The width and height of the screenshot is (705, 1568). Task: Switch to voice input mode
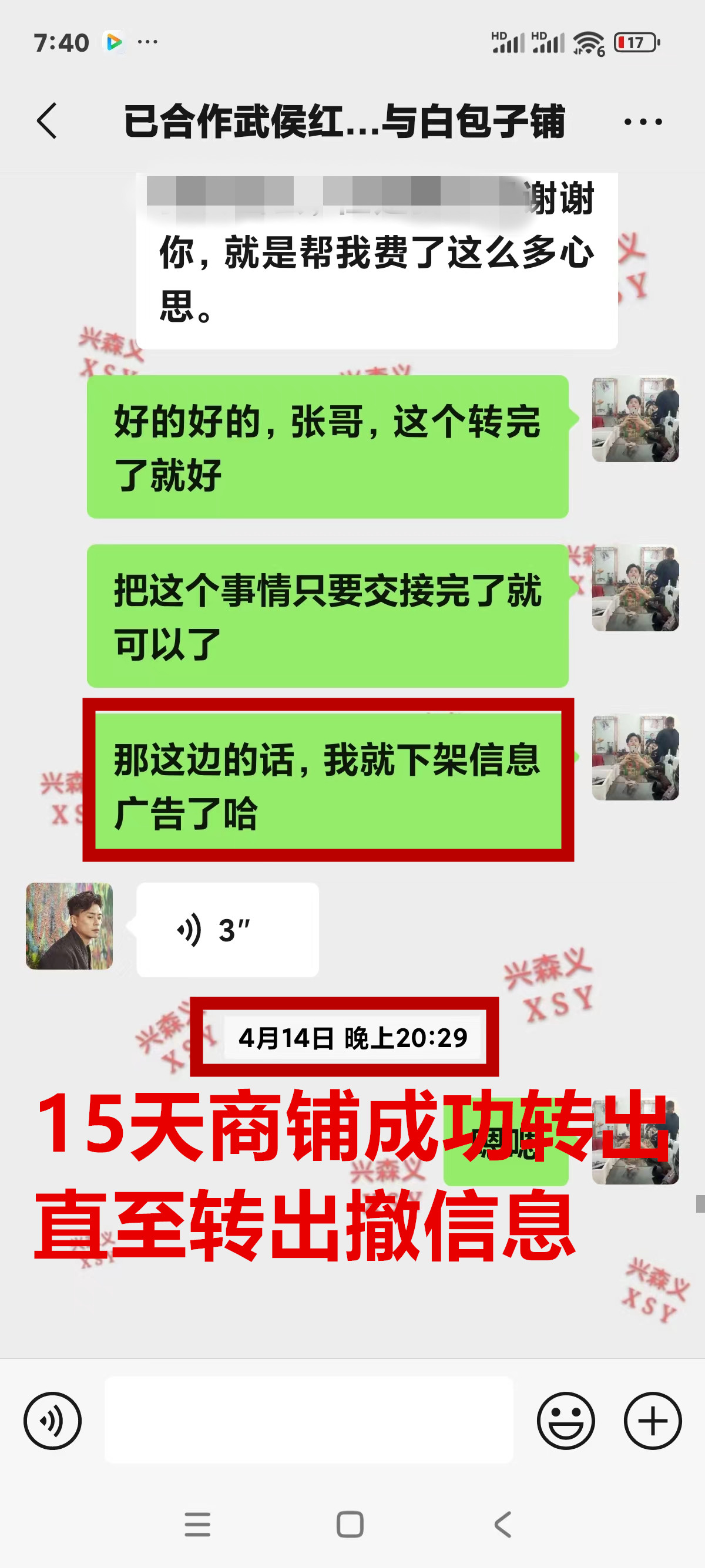52,1421
